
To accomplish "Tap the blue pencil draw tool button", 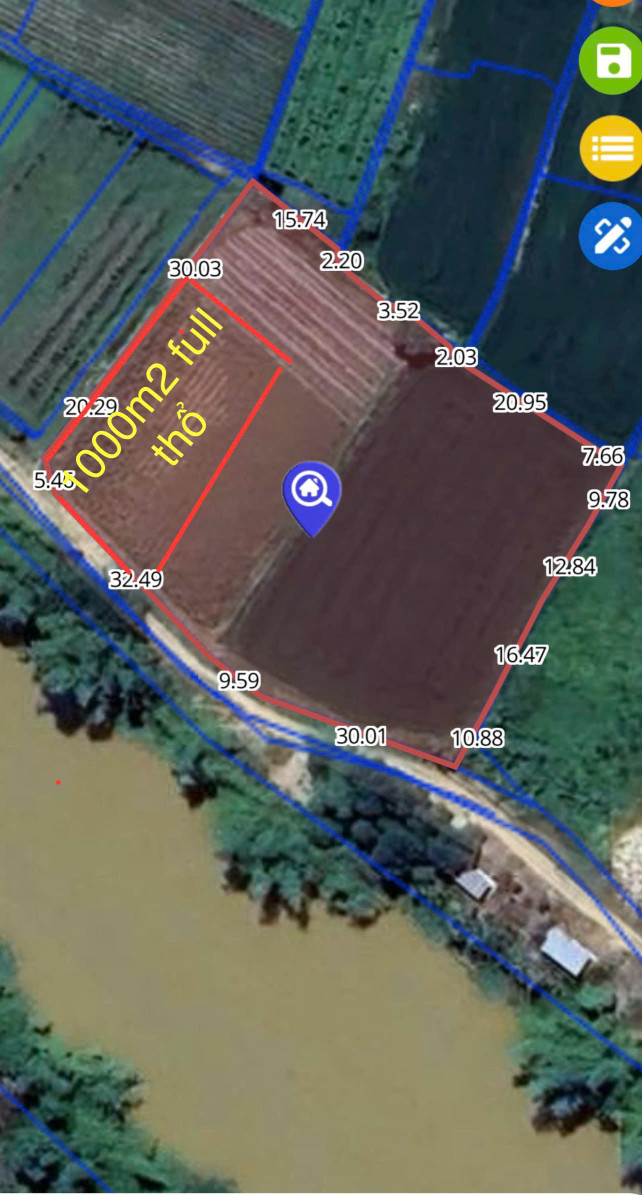I will [610, 235].
